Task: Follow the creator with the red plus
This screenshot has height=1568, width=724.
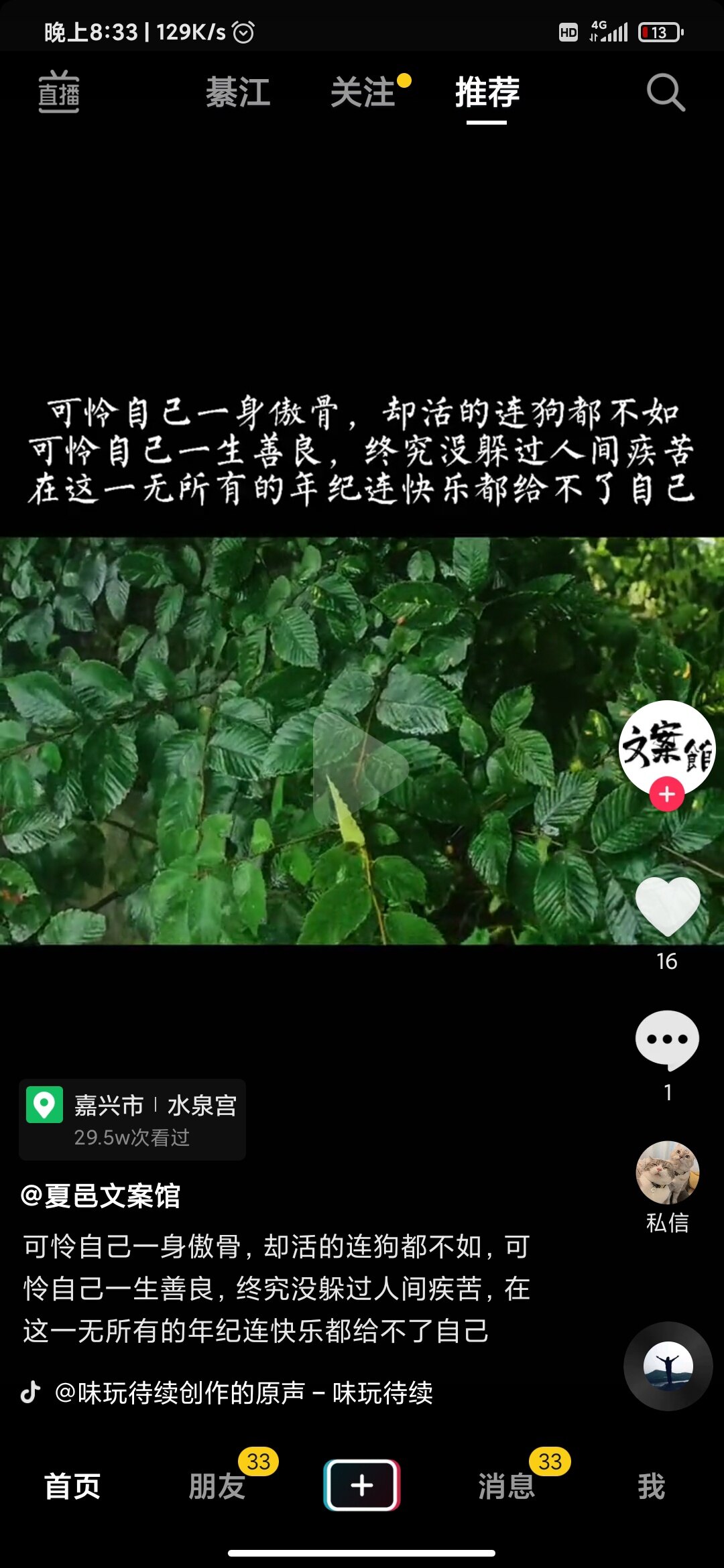Action: pos(667,795)
